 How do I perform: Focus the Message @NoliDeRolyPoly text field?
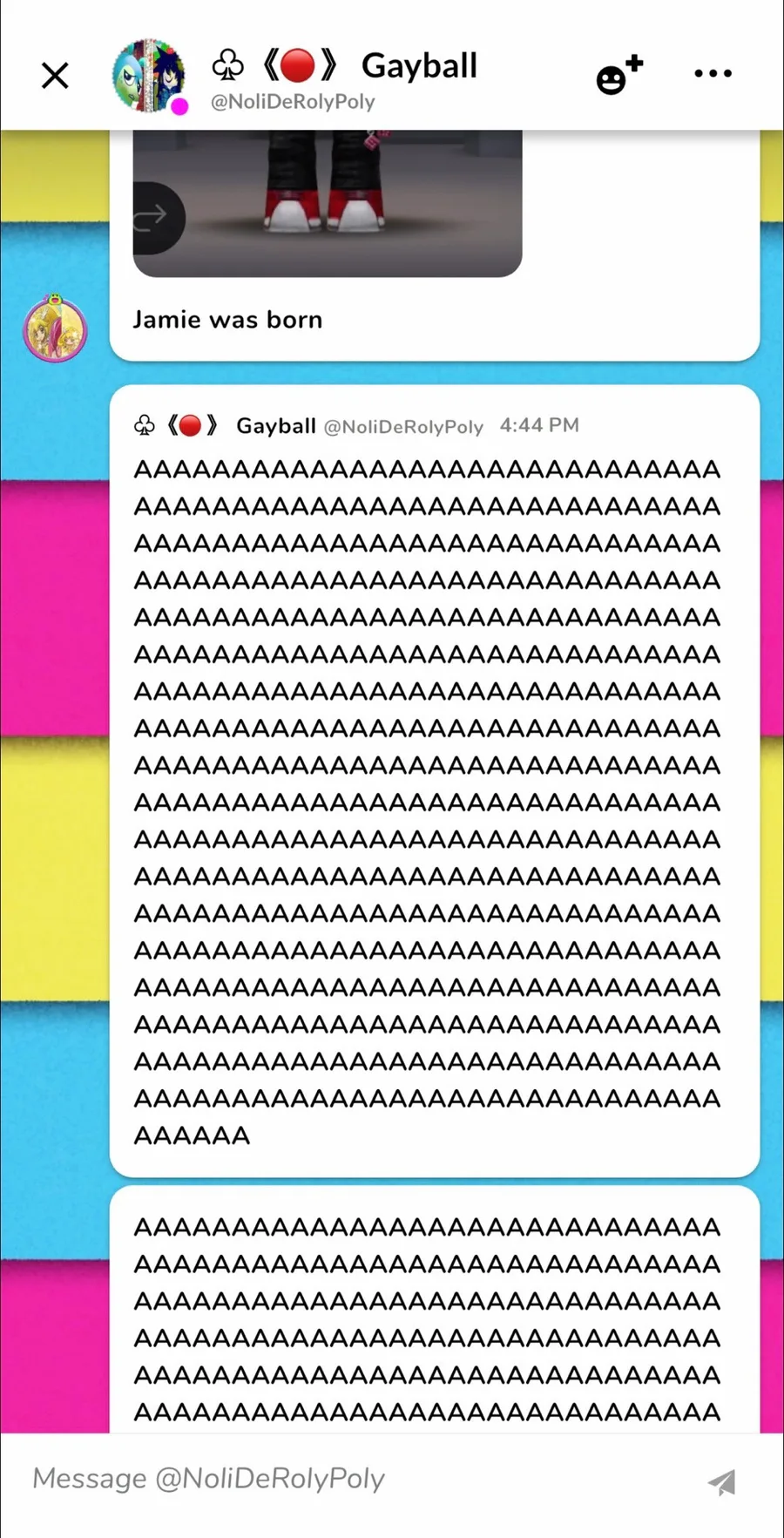tap(348, 1479)
